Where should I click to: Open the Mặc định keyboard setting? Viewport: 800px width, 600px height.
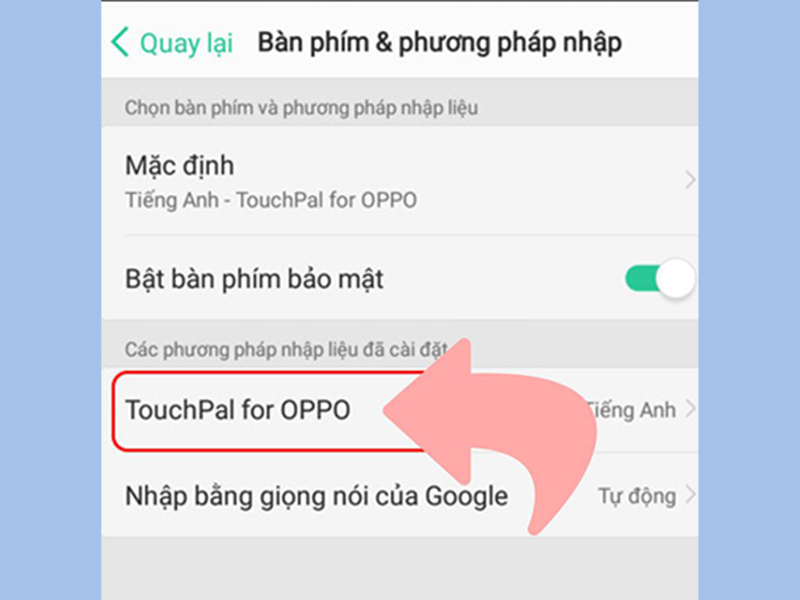tap(400, 180)
